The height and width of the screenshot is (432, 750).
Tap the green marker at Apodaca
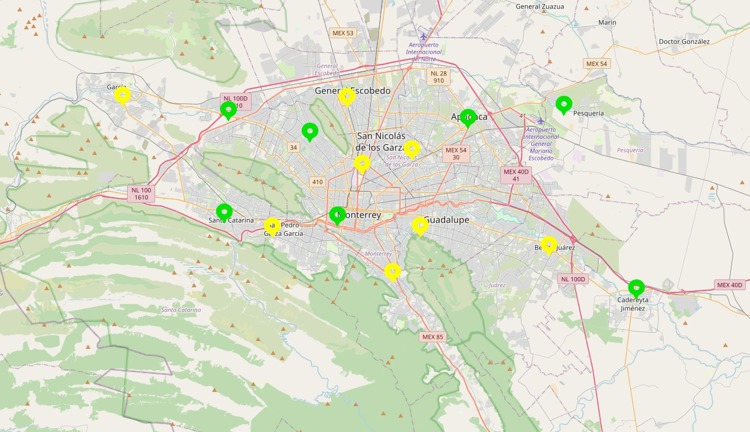pos(467,117)
